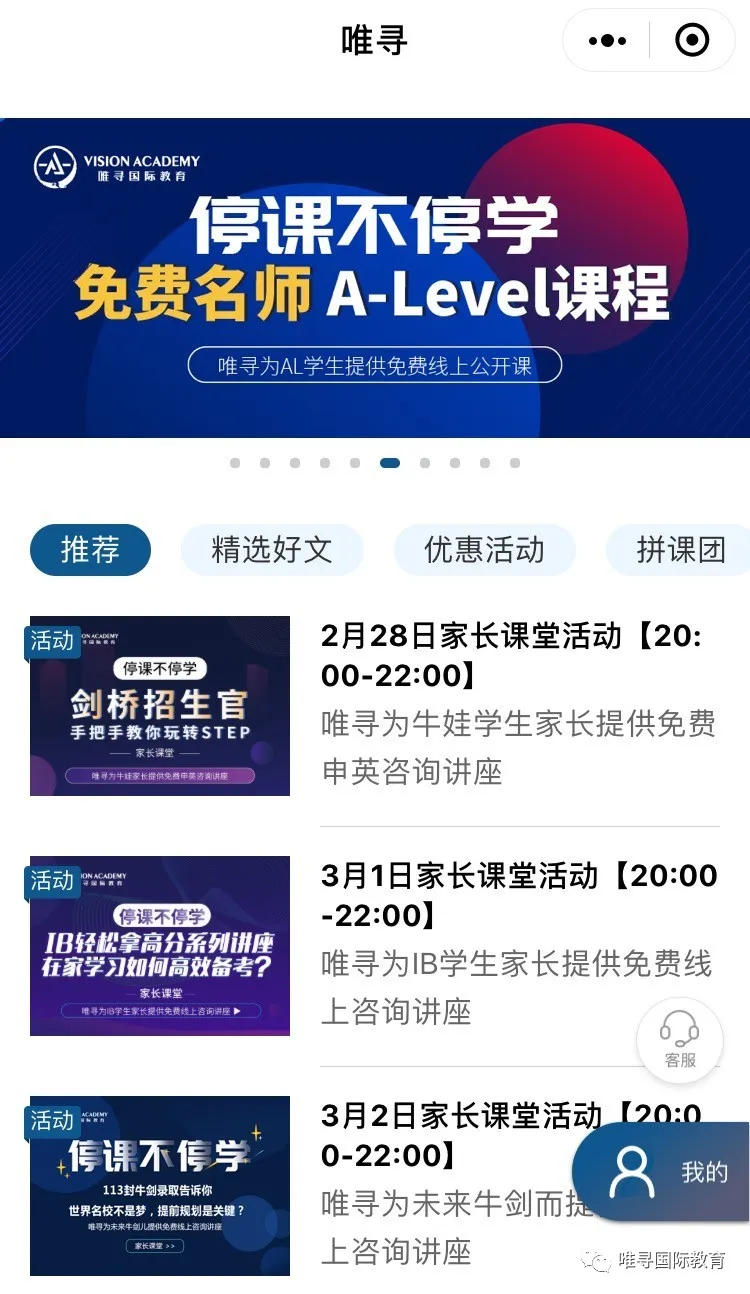This screenshot has width=750, height=1294.
Task: Switch to the 精选好文 tab
Action: [271, 550]
